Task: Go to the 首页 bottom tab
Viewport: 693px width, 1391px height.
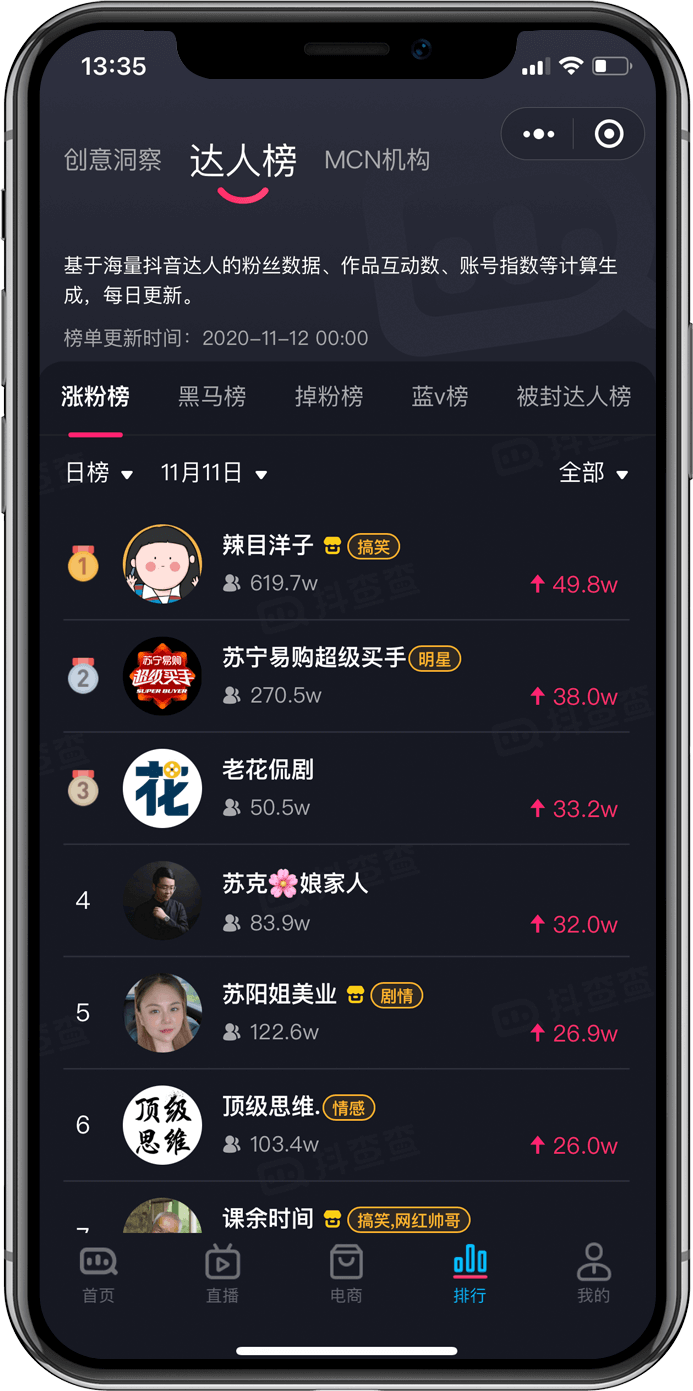Action: tap(98, 1274)
